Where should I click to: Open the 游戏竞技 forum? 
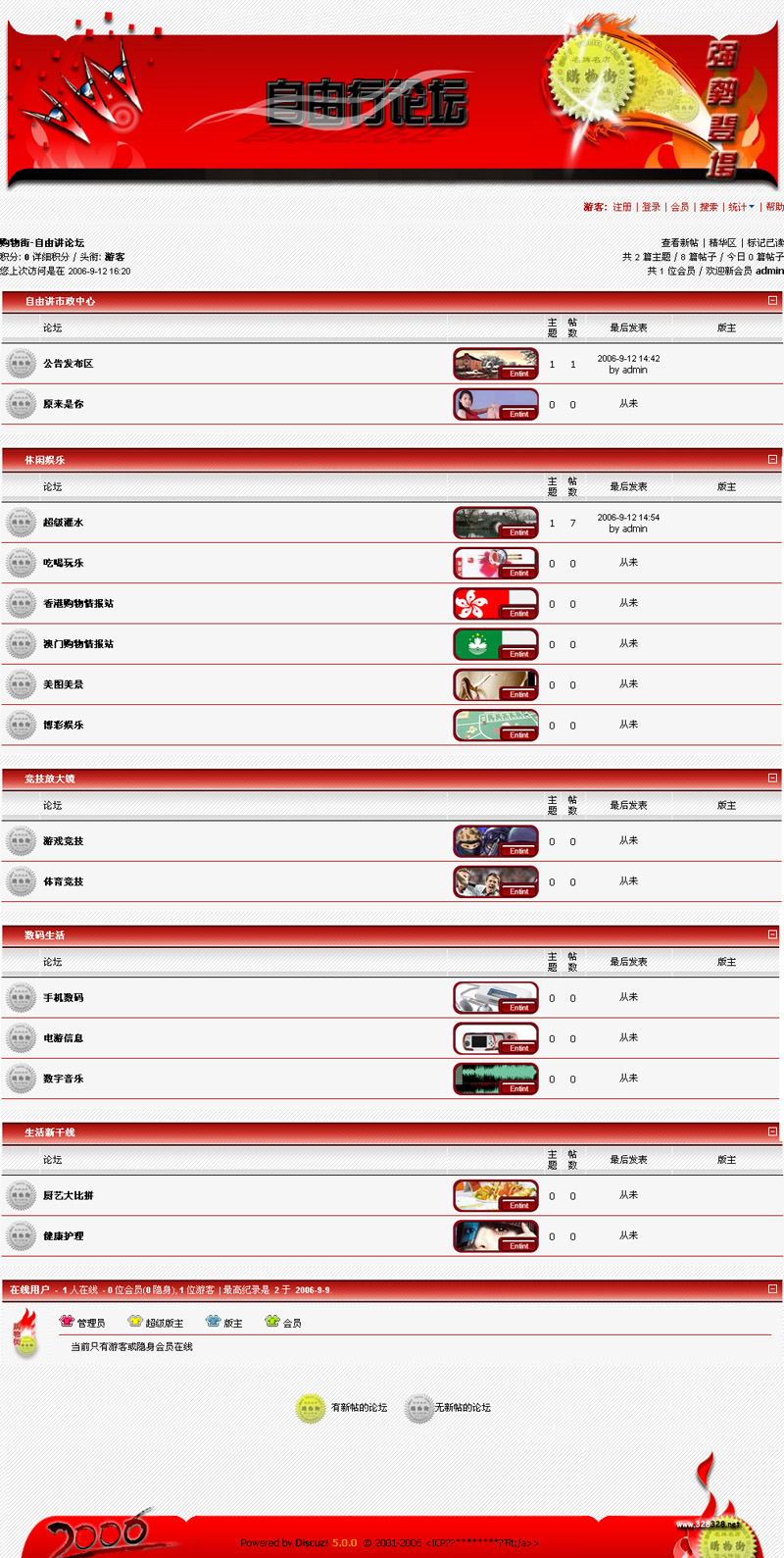pos(63,841)
